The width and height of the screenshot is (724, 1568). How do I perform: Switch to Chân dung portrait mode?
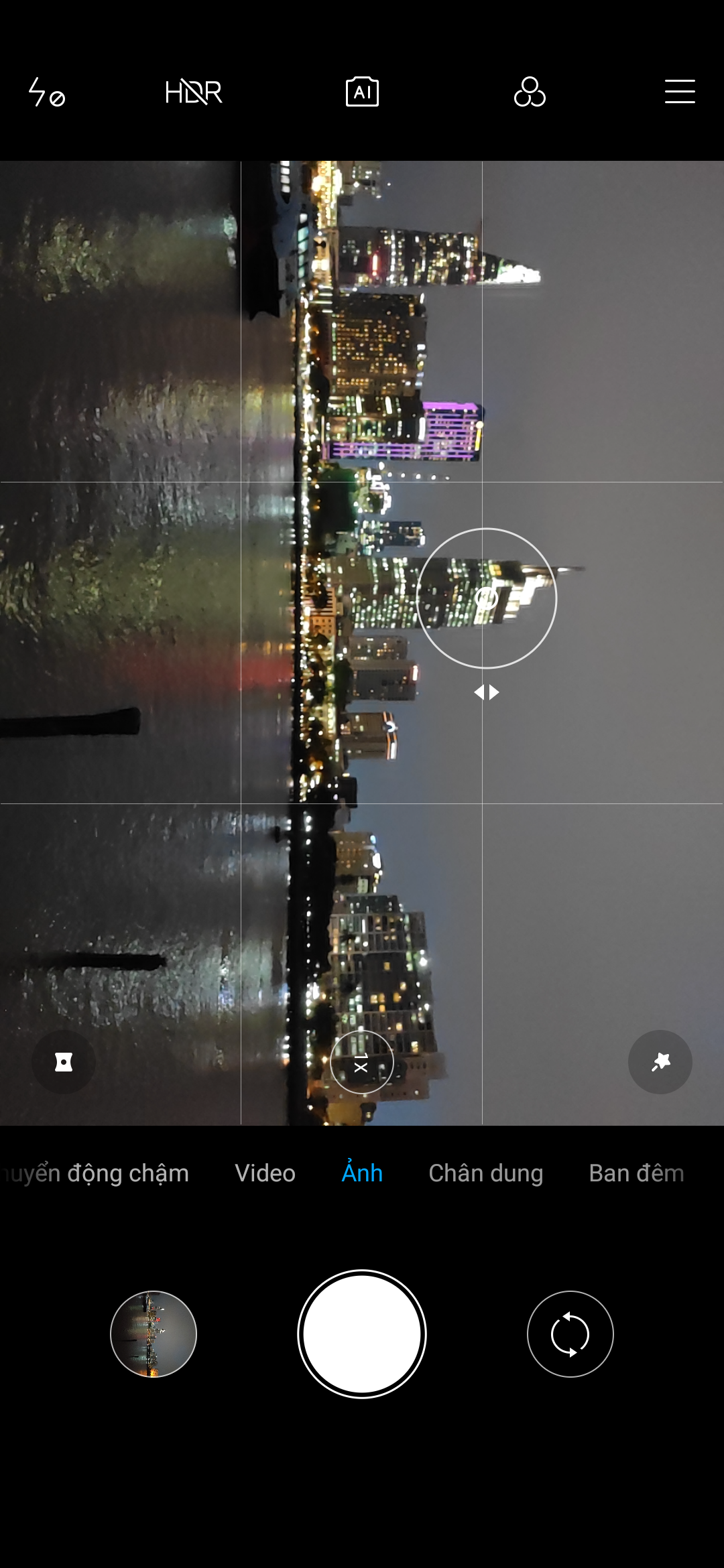[485, 1173]
